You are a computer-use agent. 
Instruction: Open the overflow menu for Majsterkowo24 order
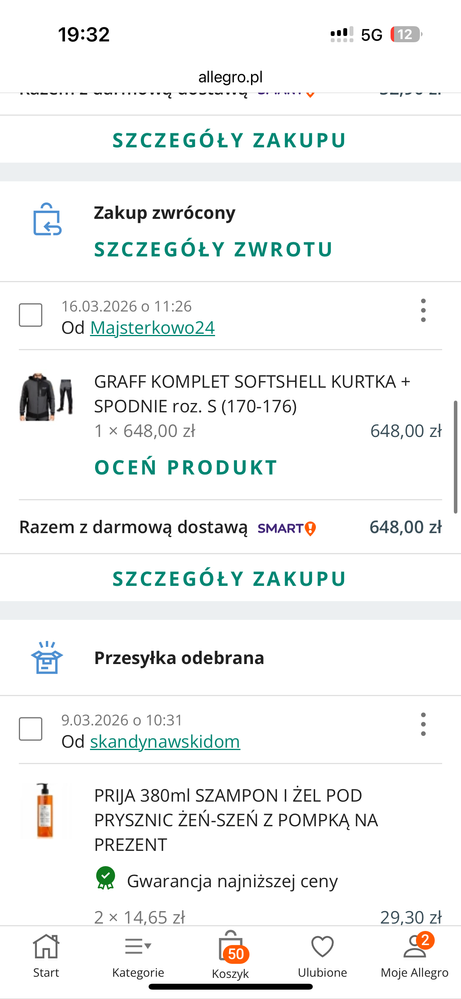[423, 310]
